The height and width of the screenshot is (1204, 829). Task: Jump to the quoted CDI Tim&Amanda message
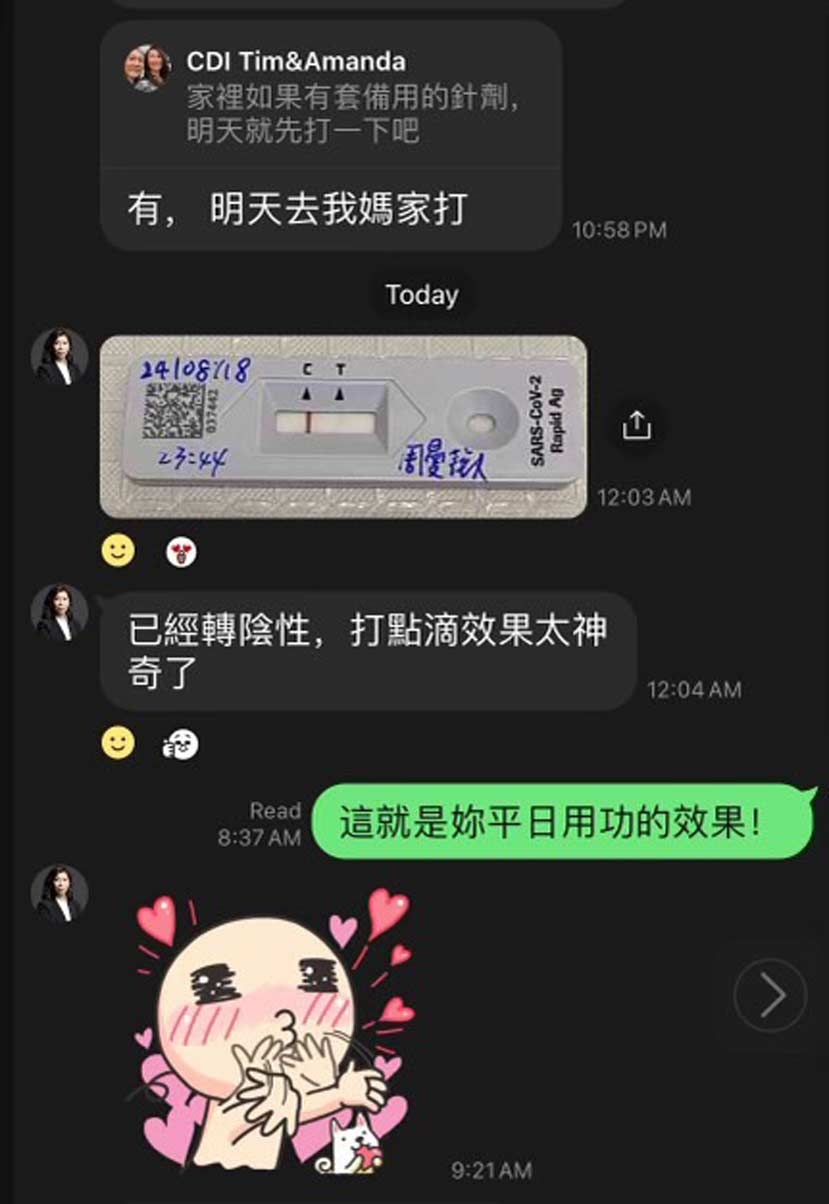coord(330,96)
